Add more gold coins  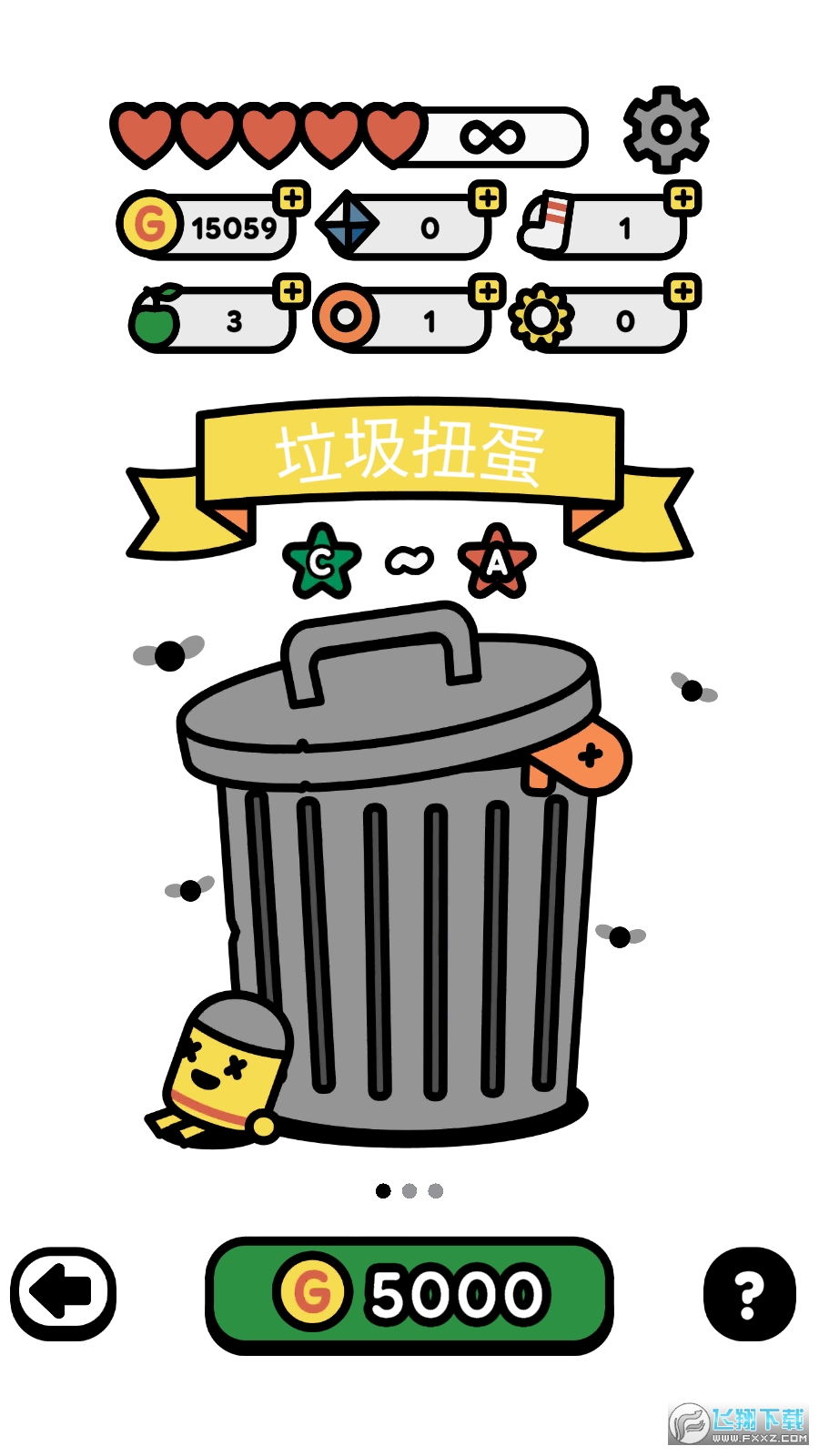(292, 197)
